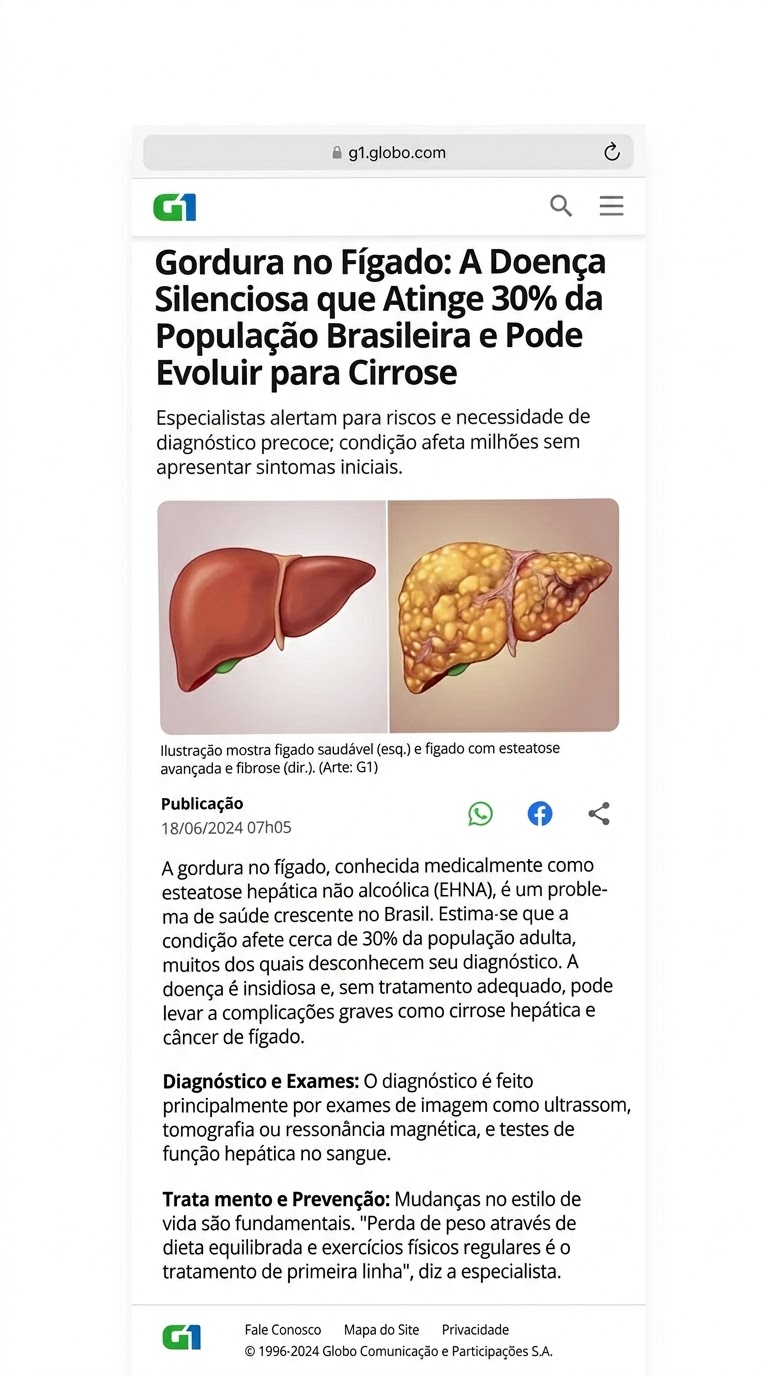Image resolution: width=768 pixels, height=1376 pixels.
Task: Open the Privacidade policy page
Action: coord(475,1330)
